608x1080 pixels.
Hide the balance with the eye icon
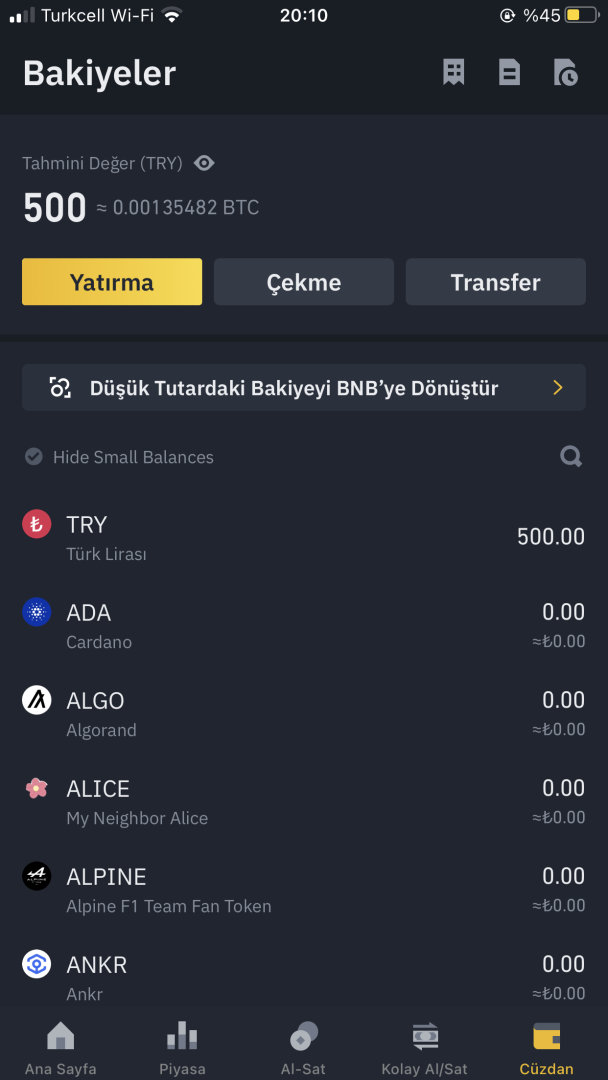click(x=204, y=163)
